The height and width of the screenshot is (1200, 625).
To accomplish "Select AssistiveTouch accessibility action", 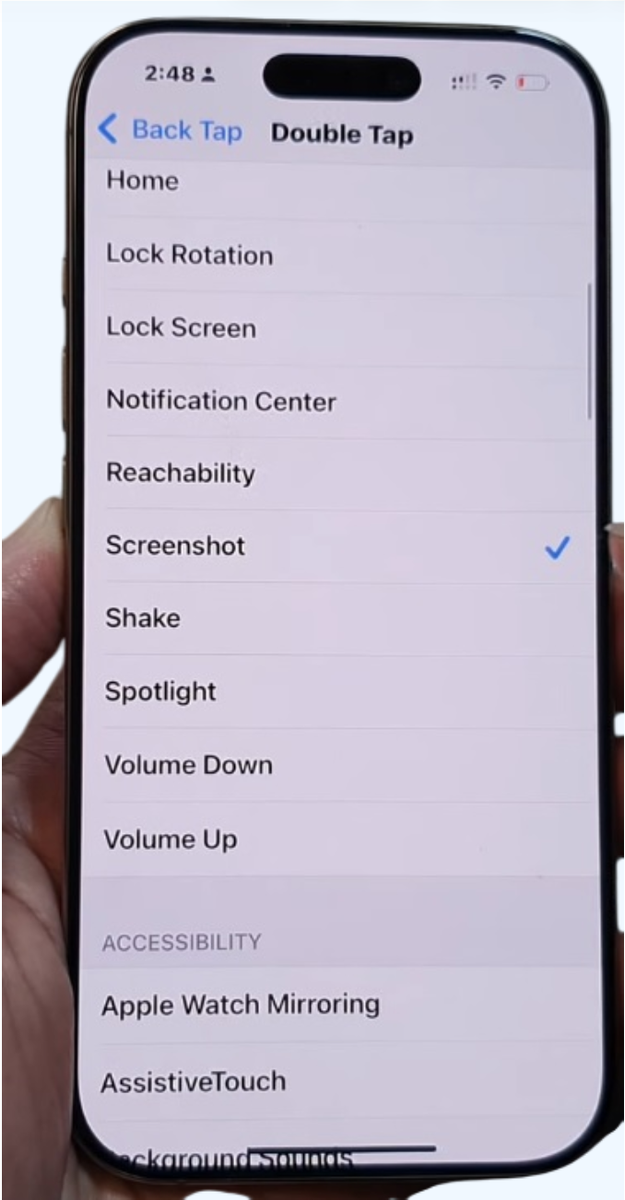I will pos(193,1081).
